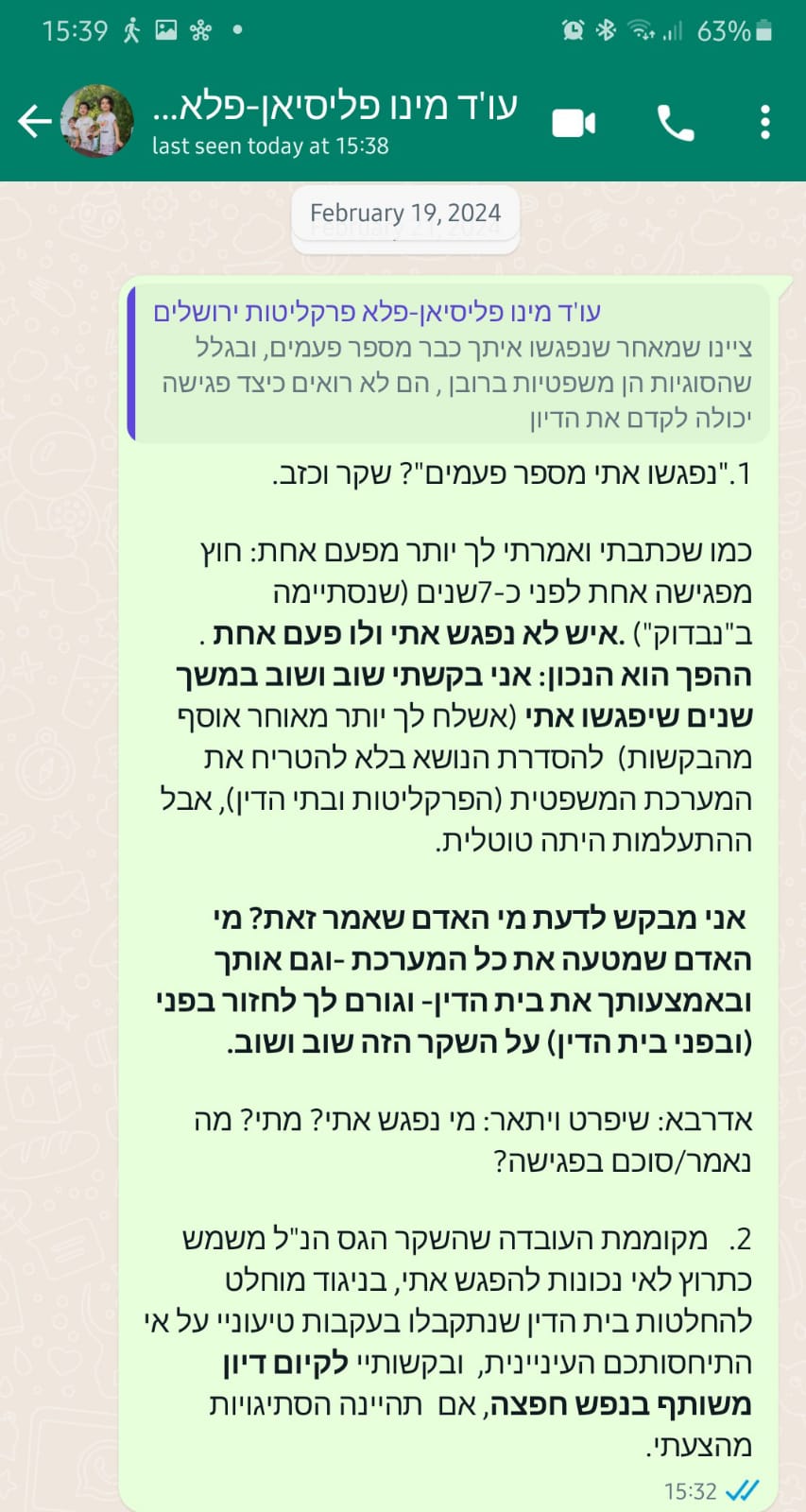806x1512 pixels.
Task: Open the contact's profile photo
Action: click(97, 121)
